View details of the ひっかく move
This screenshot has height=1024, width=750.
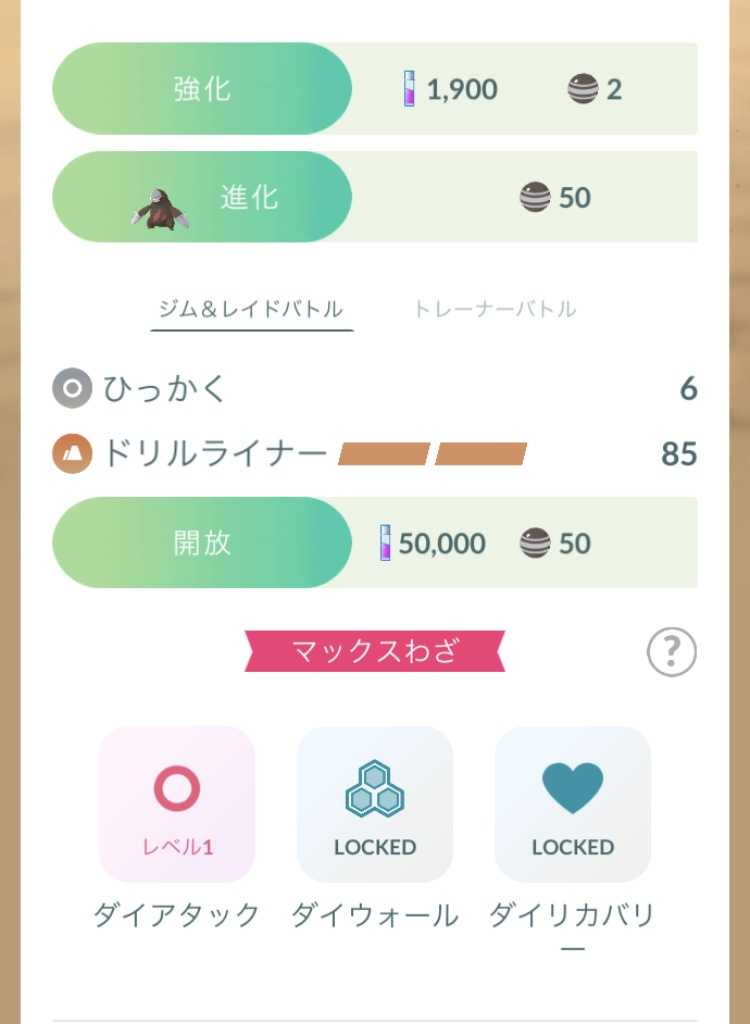166,388
